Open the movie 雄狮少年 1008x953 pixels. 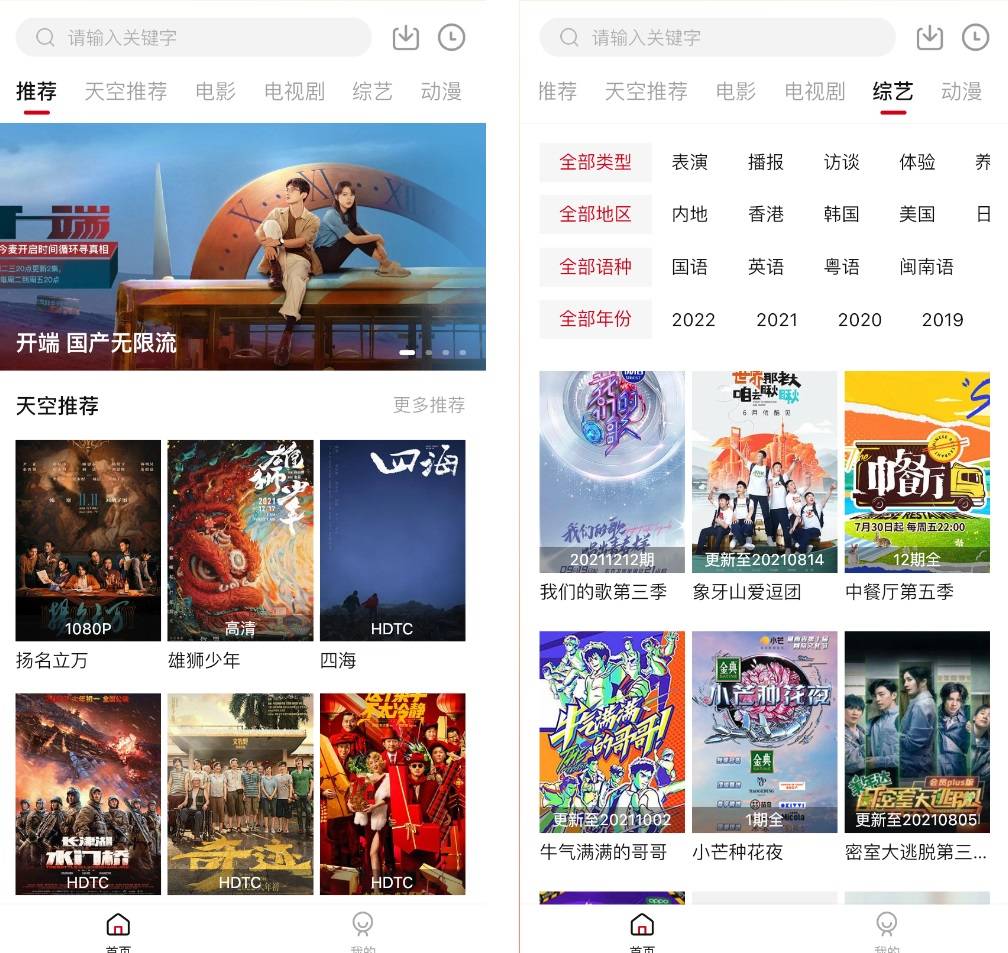(x=240, y=540)
